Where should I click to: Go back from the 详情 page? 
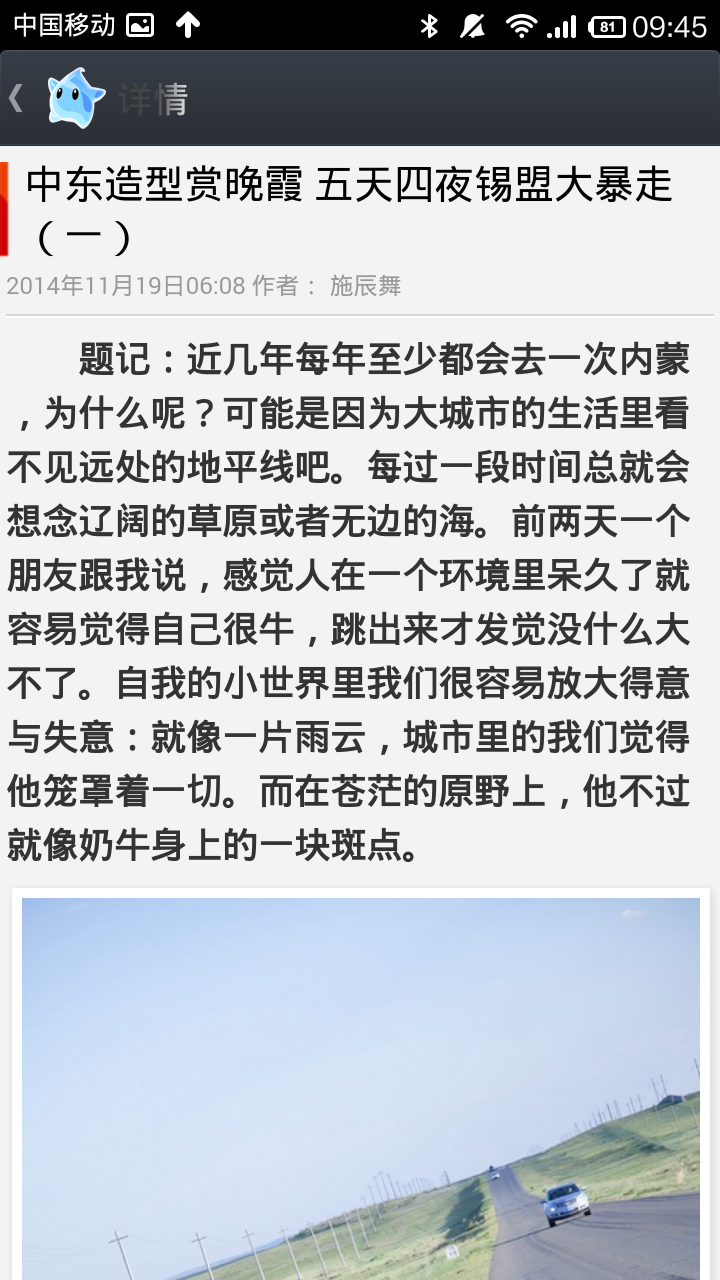(x=18, y=98)
